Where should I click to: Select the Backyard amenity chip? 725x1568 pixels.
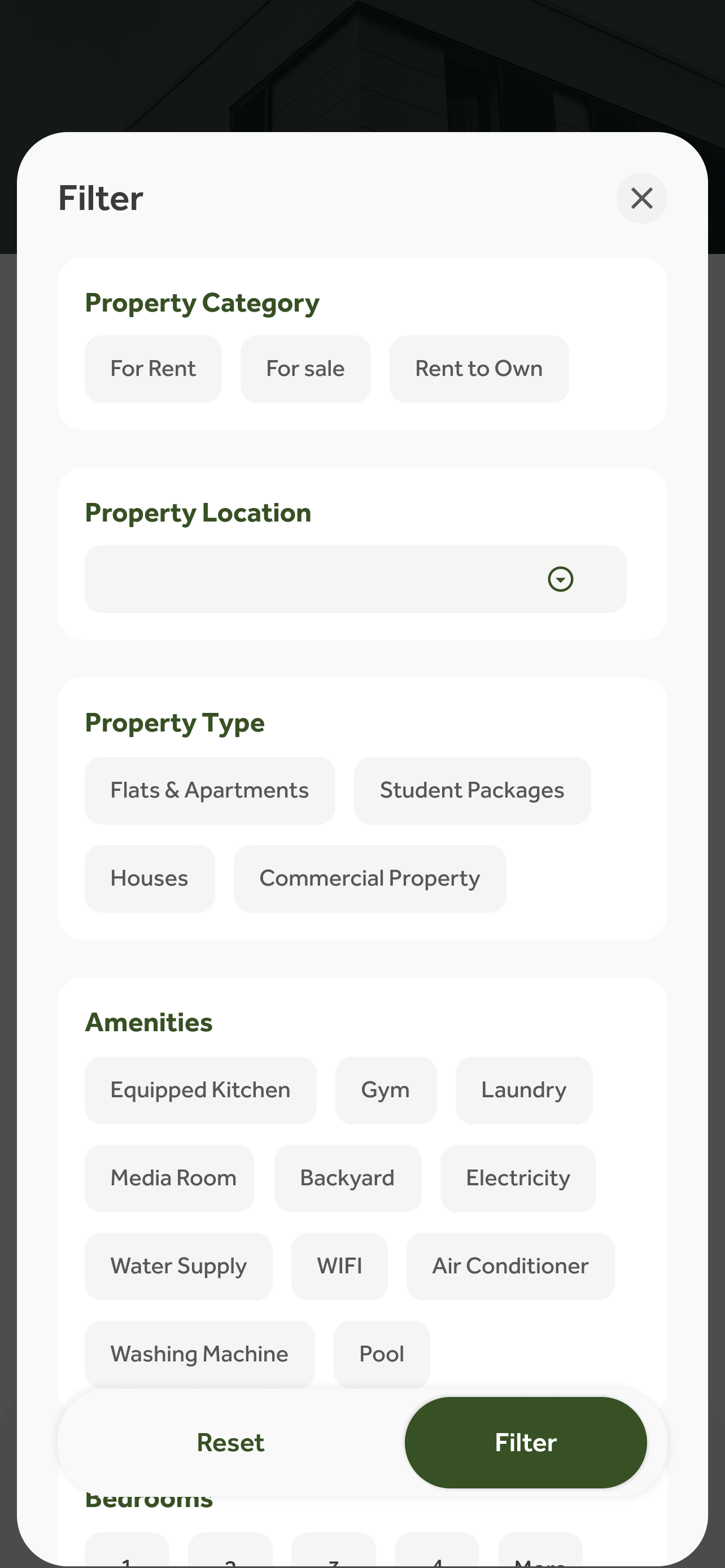click(x=347, y=1179)
